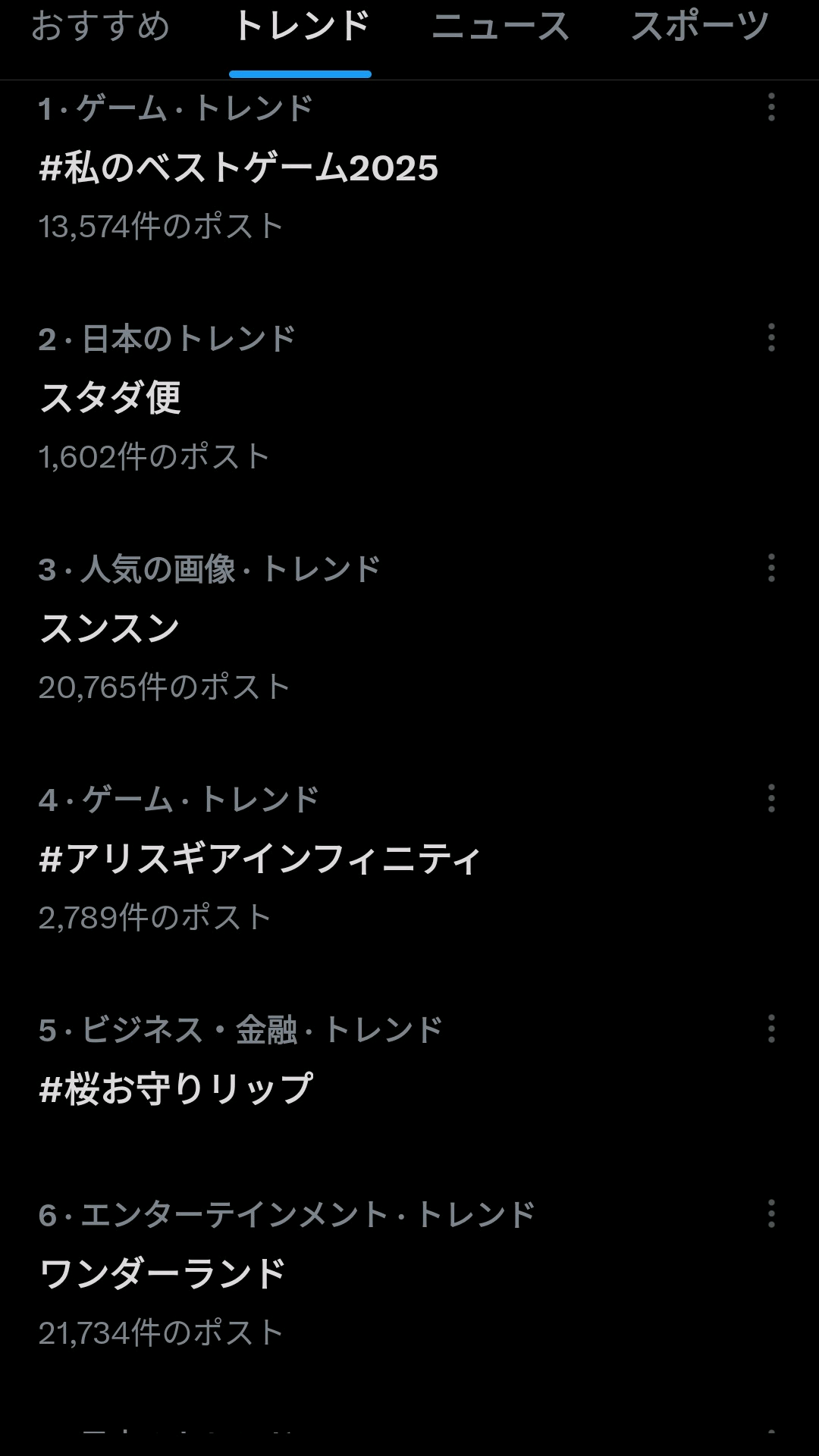Screen dimensions: 819x1456
Task: Open the #私のベストゲーム2025 trend
Action: coord(239,168)
